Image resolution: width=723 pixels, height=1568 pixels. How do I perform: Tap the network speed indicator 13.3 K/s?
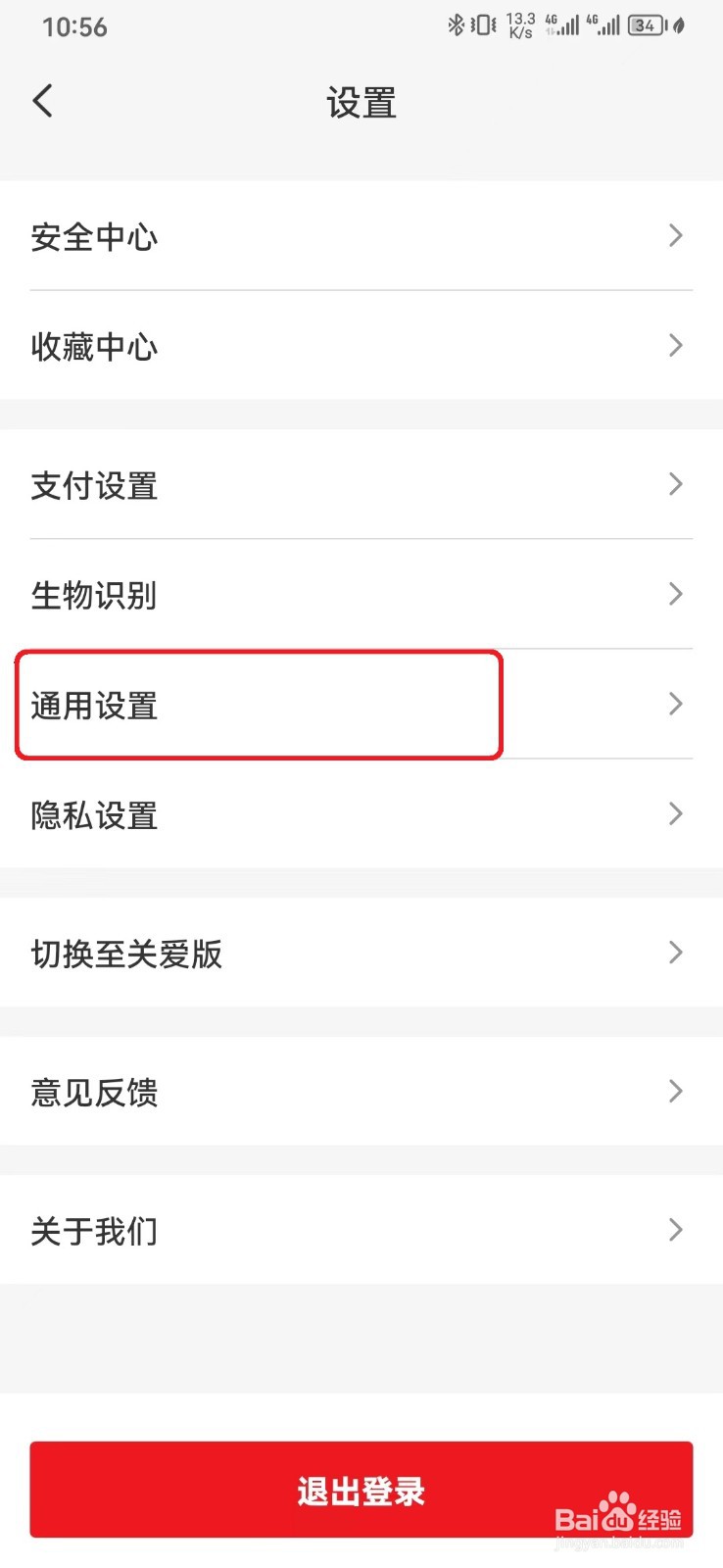(x=520, y=24)
